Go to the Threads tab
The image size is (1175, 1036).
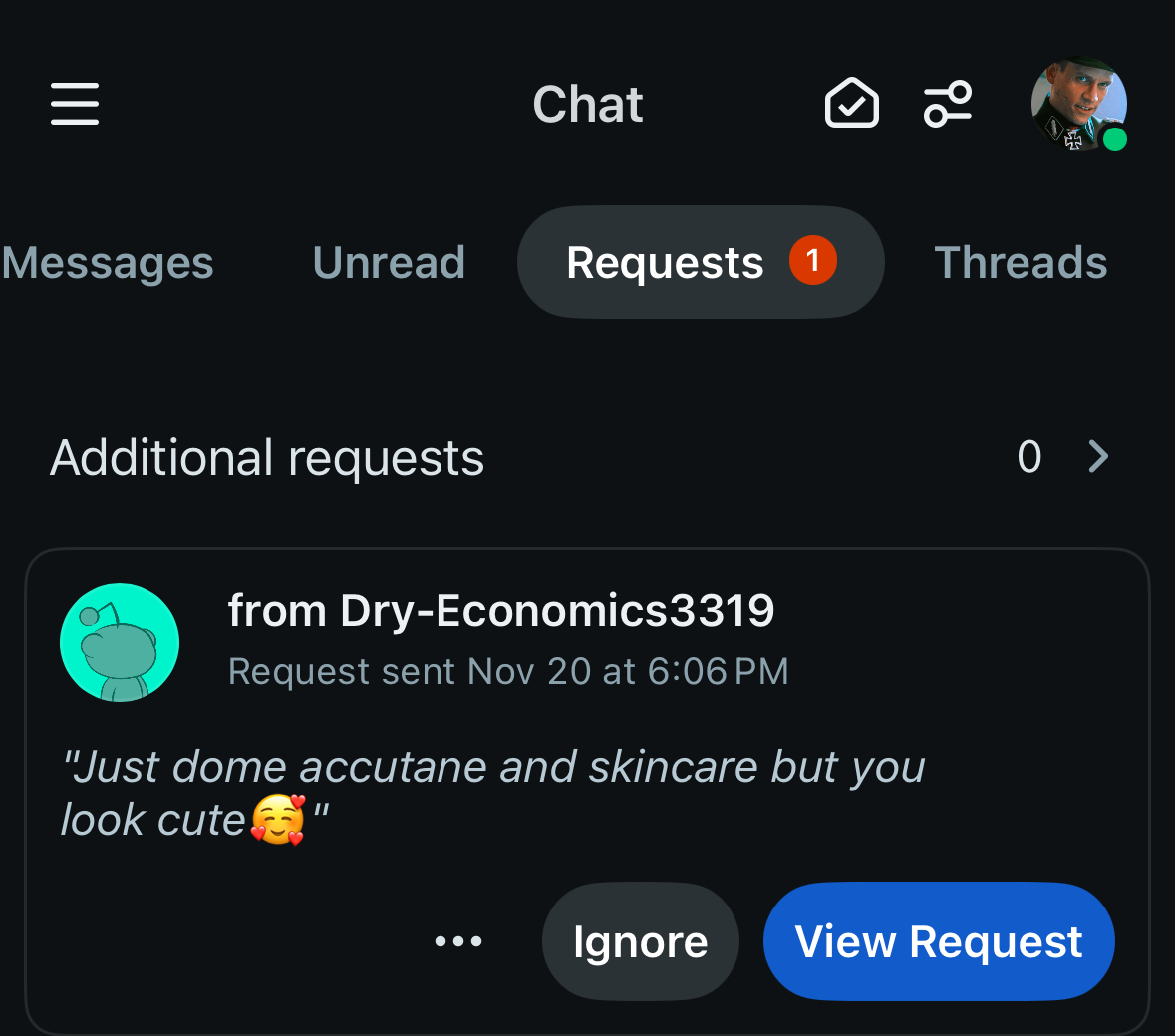click(1021, 263)
